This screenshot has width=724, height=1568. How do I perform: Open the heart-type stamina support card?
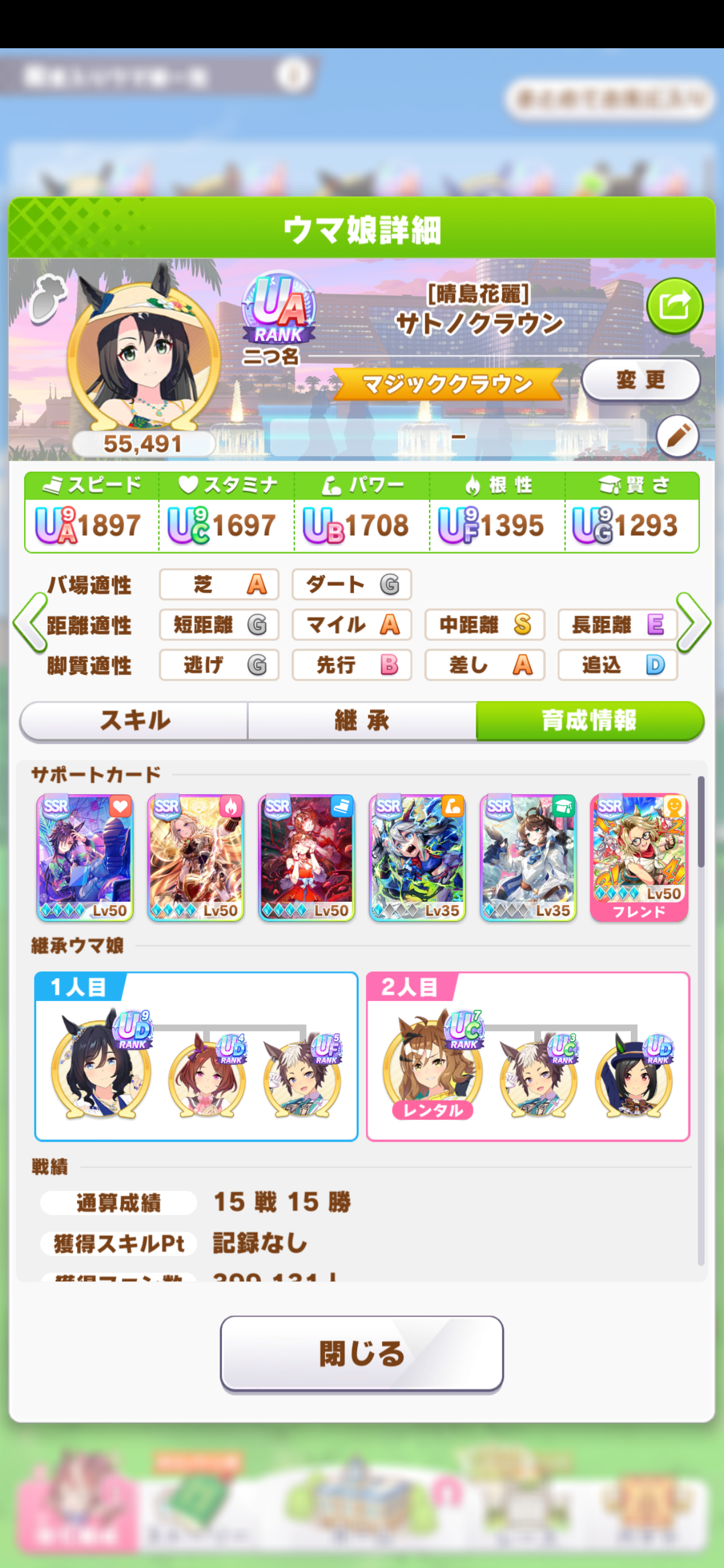[x=84, y=858]
